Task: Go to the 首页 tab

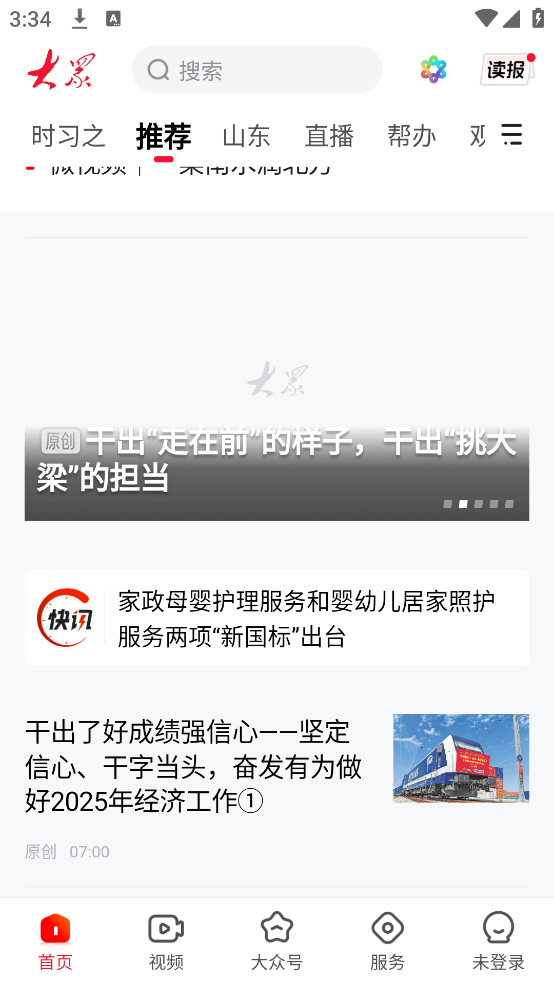Action: (x=55, y=941)
